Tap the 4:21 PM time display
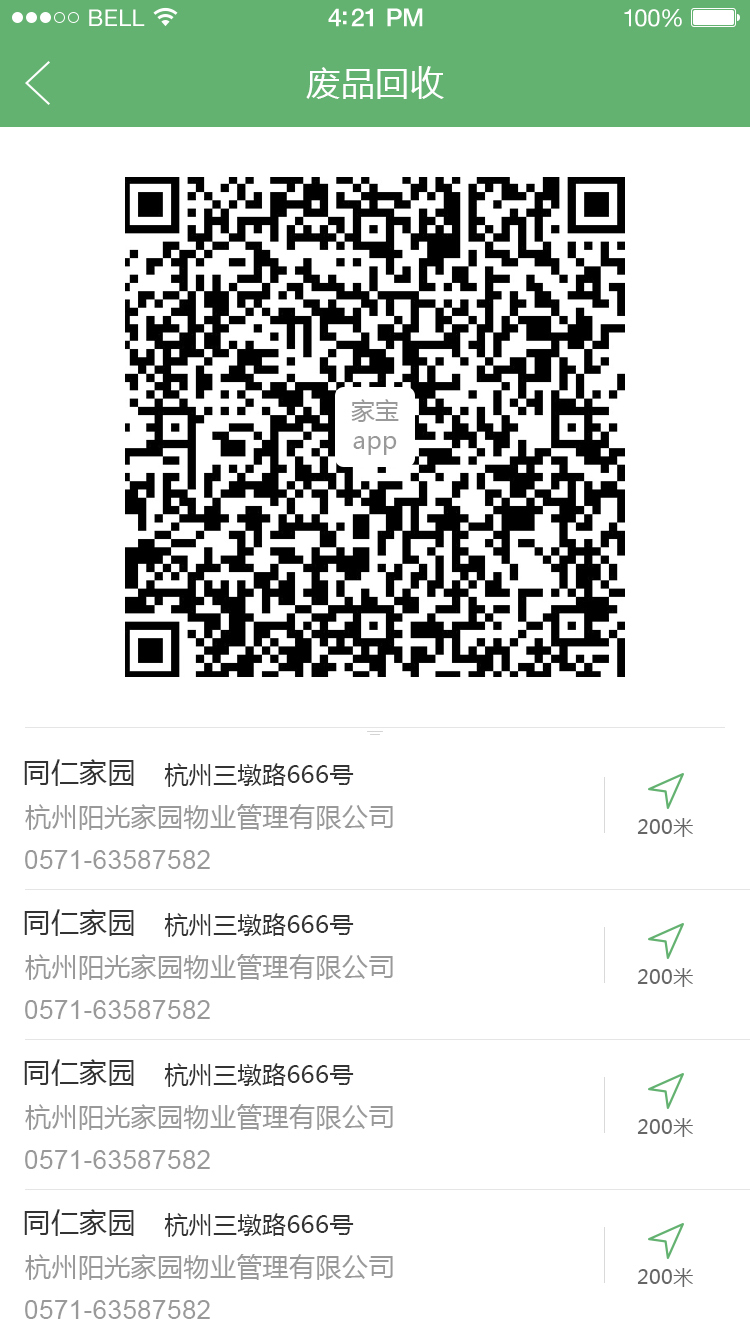 coord(375,17)
